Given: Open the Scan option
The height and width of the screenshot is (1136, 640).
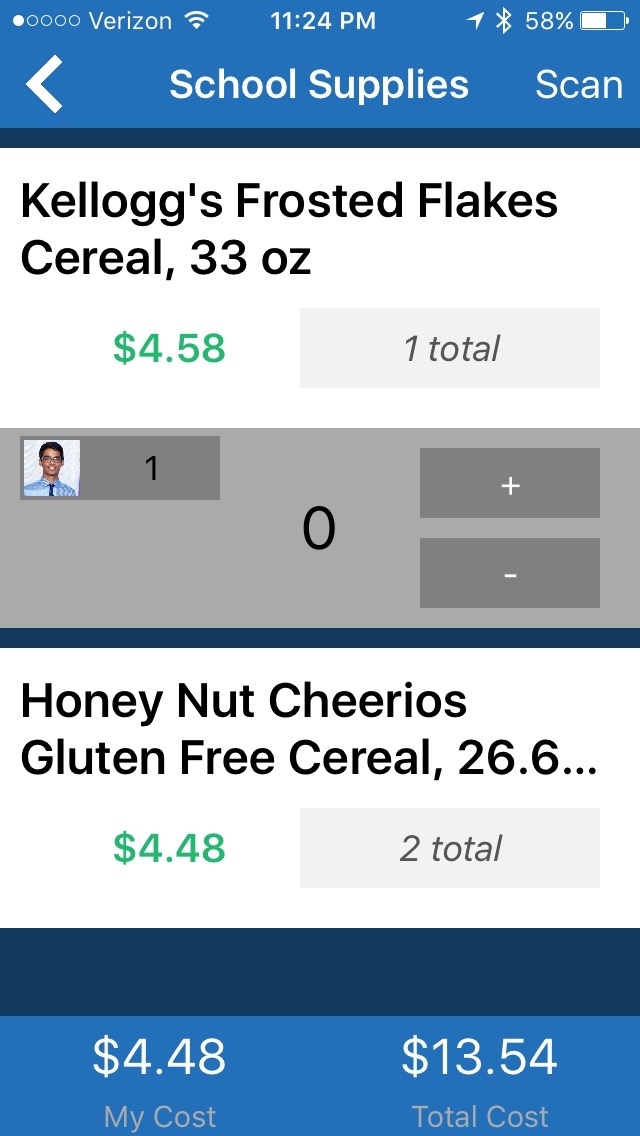Looking at the screenshot, I should point(579,85).
